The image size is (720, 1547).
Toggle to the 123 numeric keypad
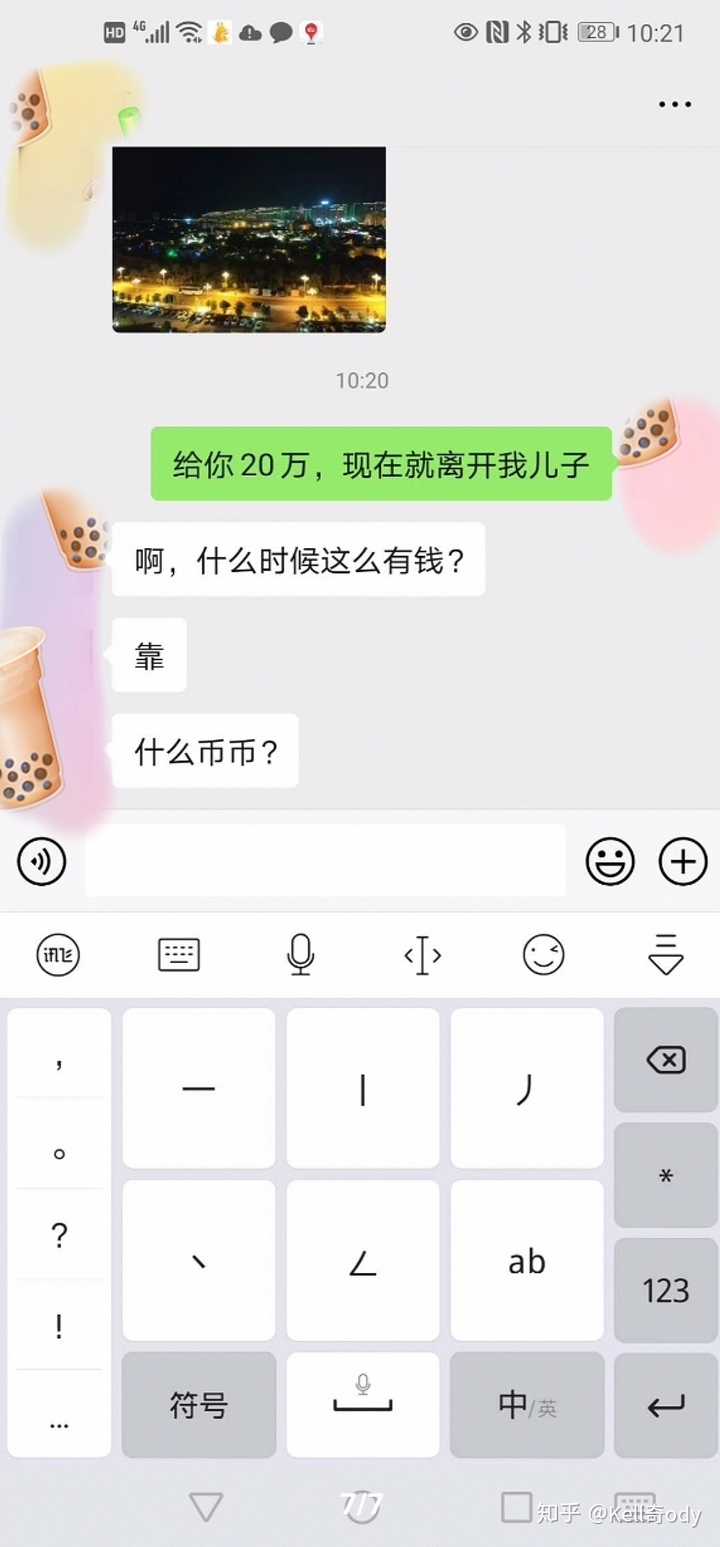tap(665, 1290)
